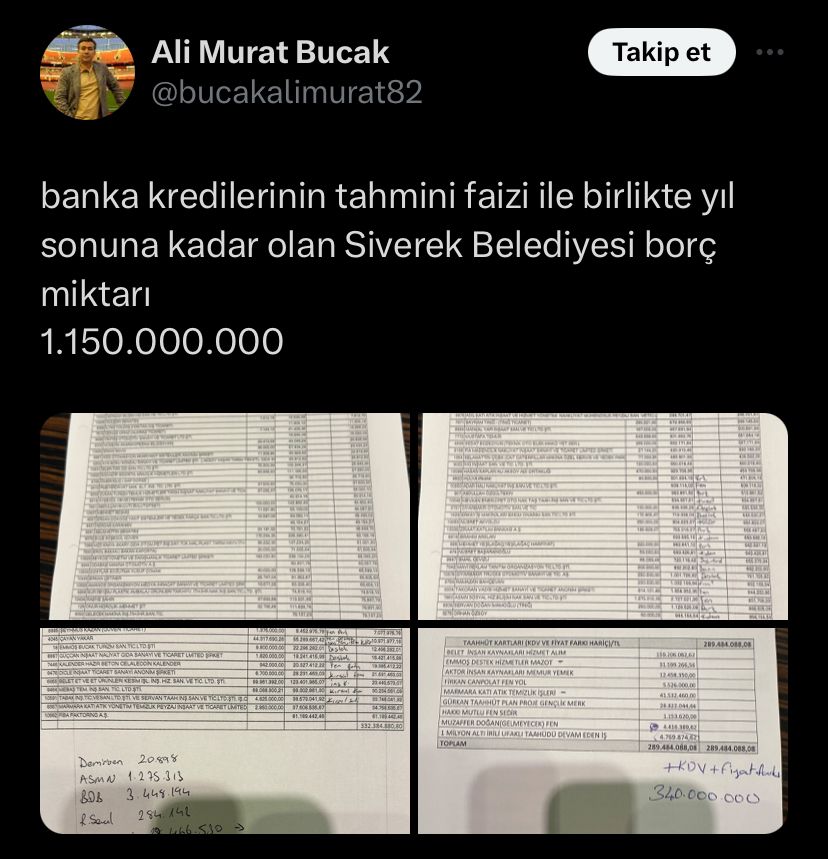The width and height of the screenshot is (828, 859).
Task: Open the three-dot overflow menu
Action: (x=770, y=53)
